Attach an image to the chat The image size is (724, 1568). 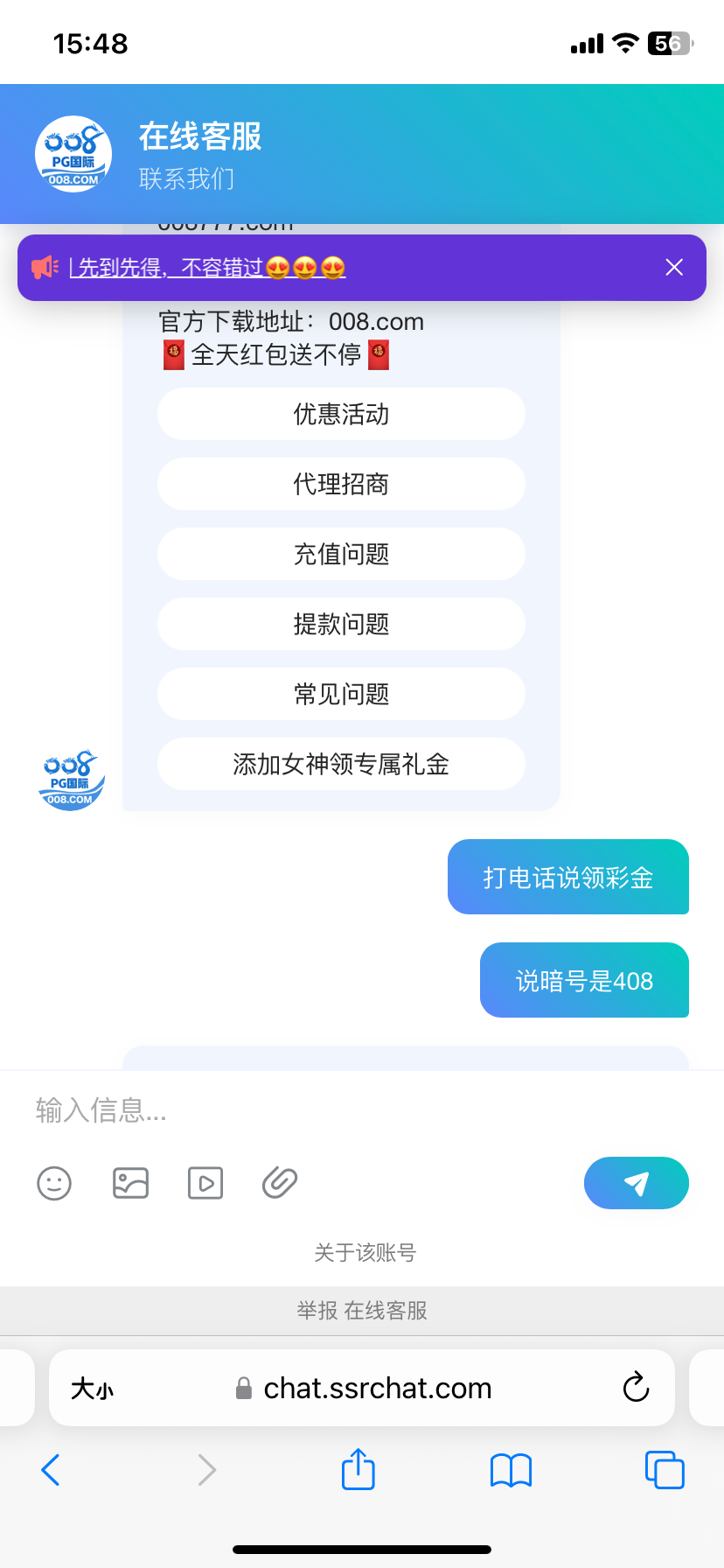(x=130, y=1183)
